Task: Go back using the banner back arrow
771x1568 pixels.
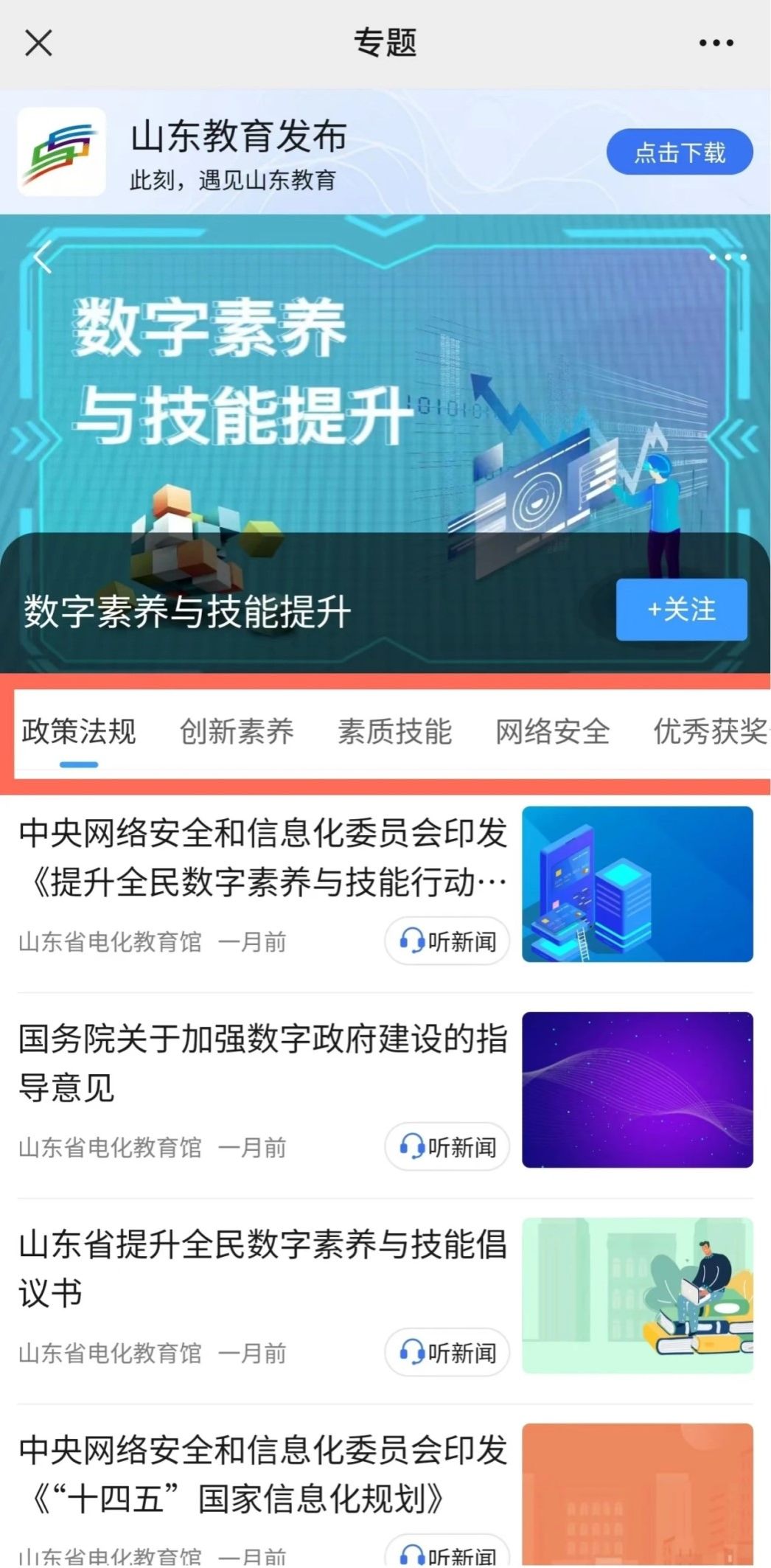Action: 43,257
